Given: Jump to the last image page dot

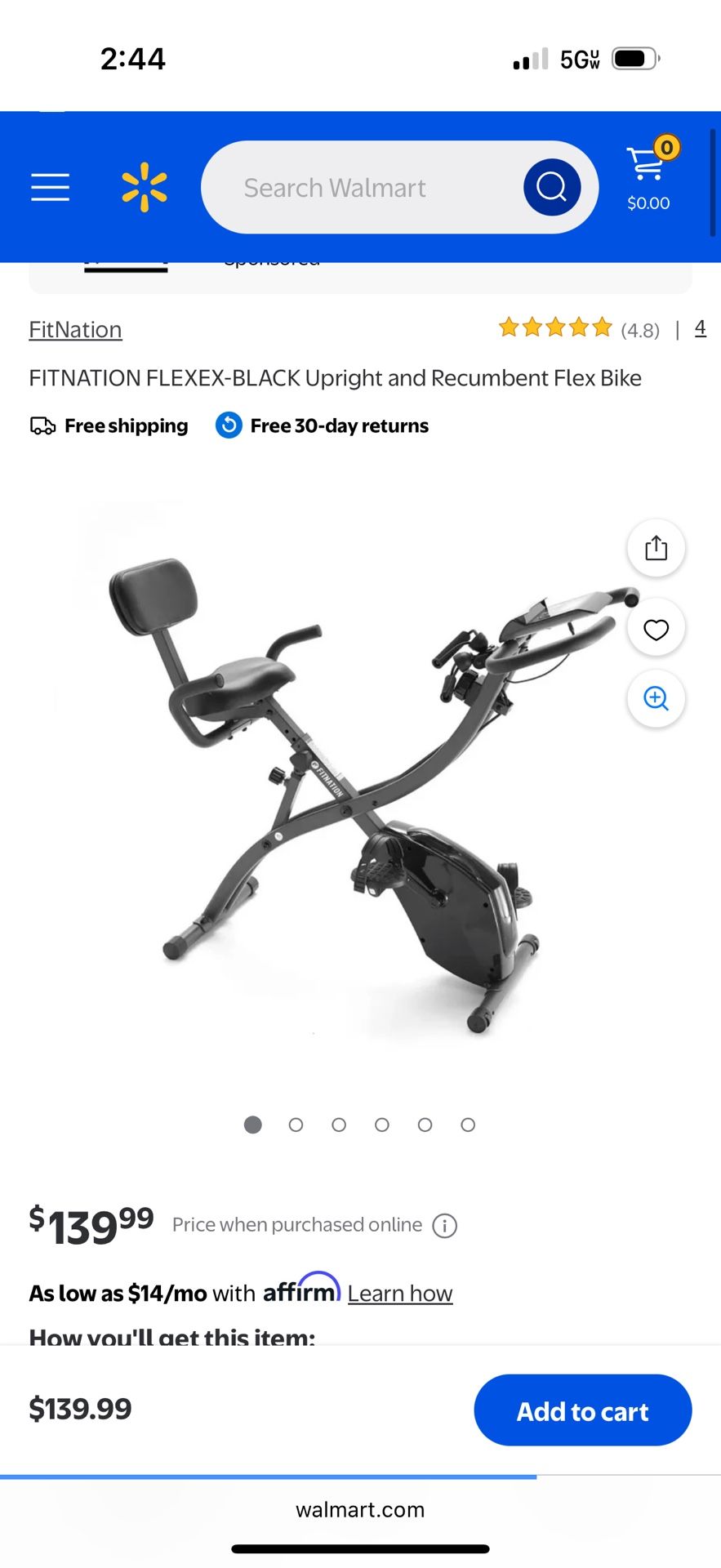Looking at the screenshot, I should [x=468, y=1125].
